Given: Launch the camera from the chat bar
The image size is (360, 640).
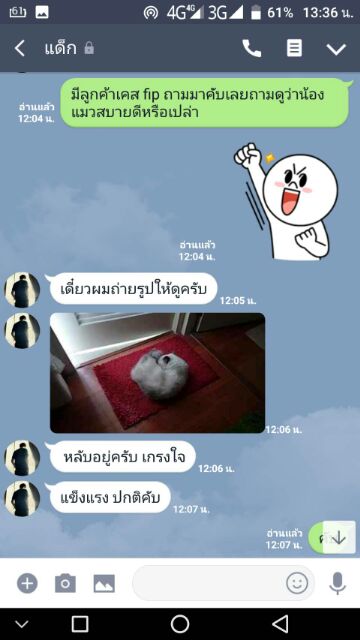Looking at the screenshot, I should 65,583.
